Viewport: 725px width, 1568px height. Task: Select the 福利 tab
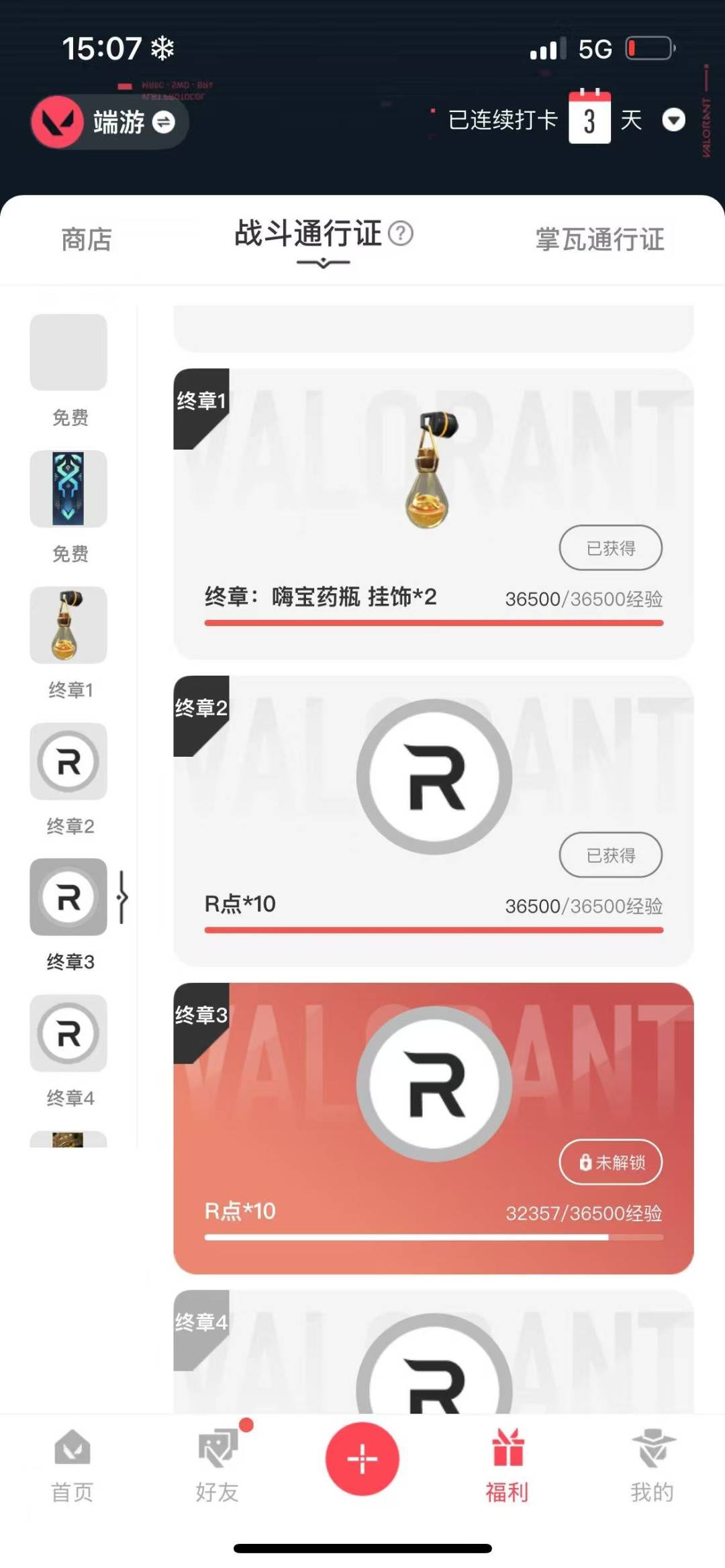click(507, 1465)
